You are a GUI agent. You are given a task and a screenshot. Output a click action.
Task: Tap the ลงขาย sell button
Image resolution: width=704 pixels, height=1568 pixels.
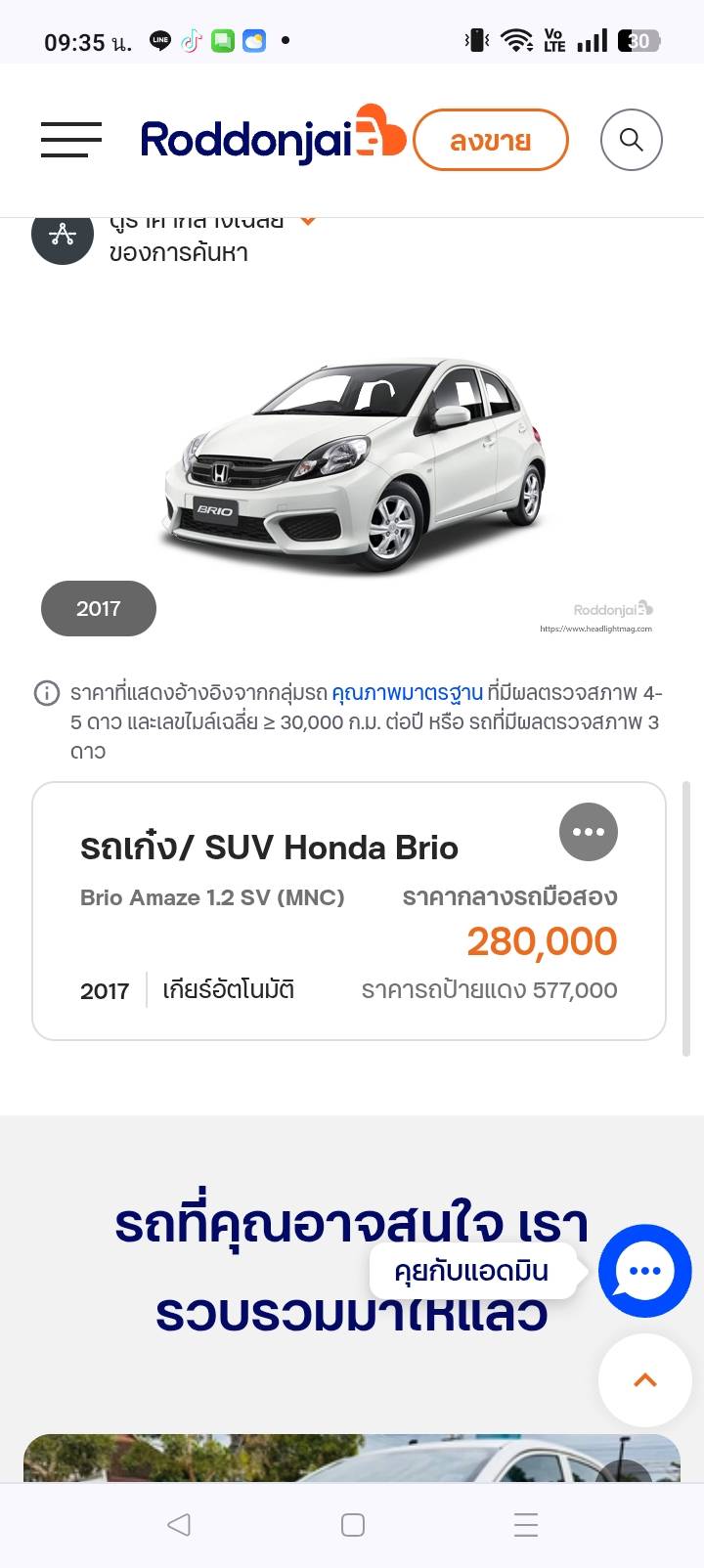coord(490,141)
